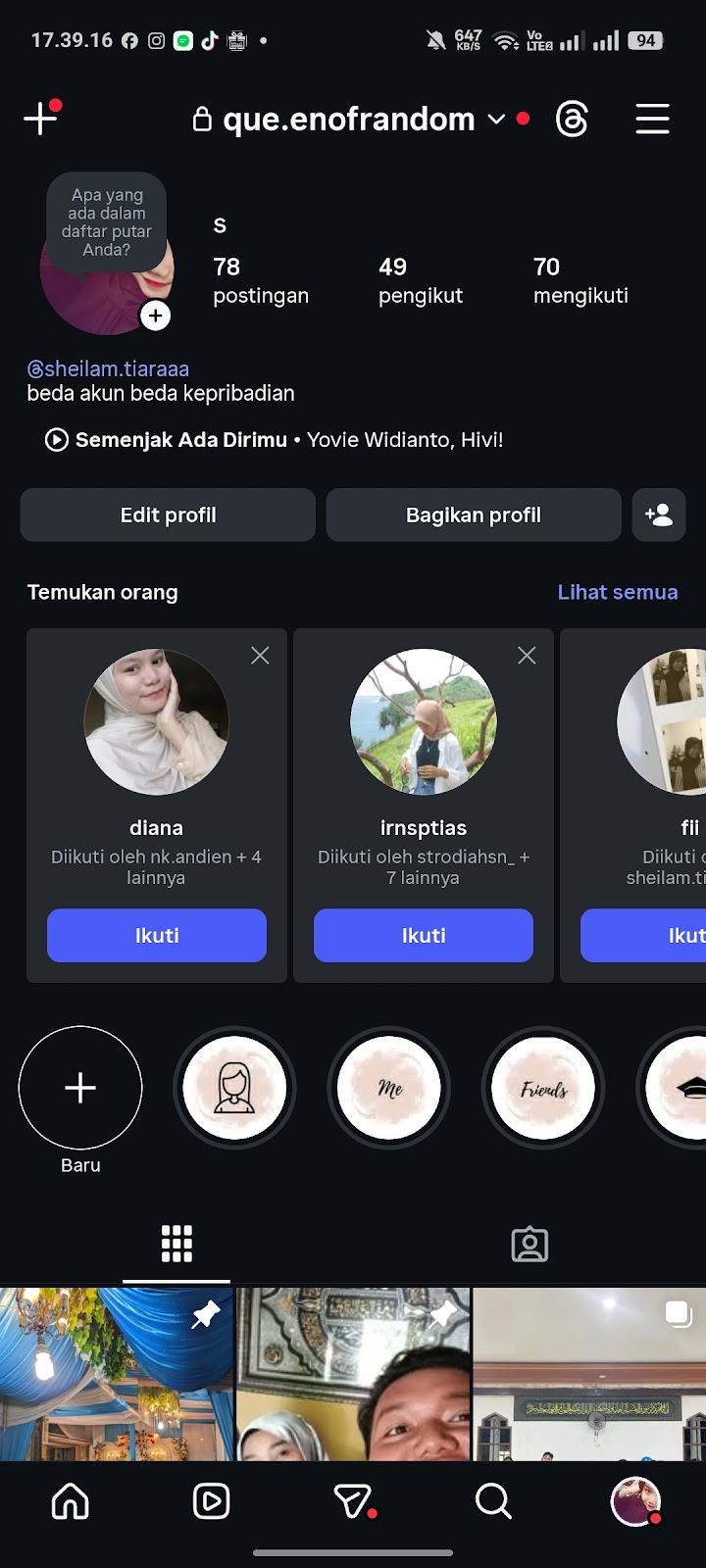Open the Friends story highlight
Screen dimensions: 706x1568
543,1088
